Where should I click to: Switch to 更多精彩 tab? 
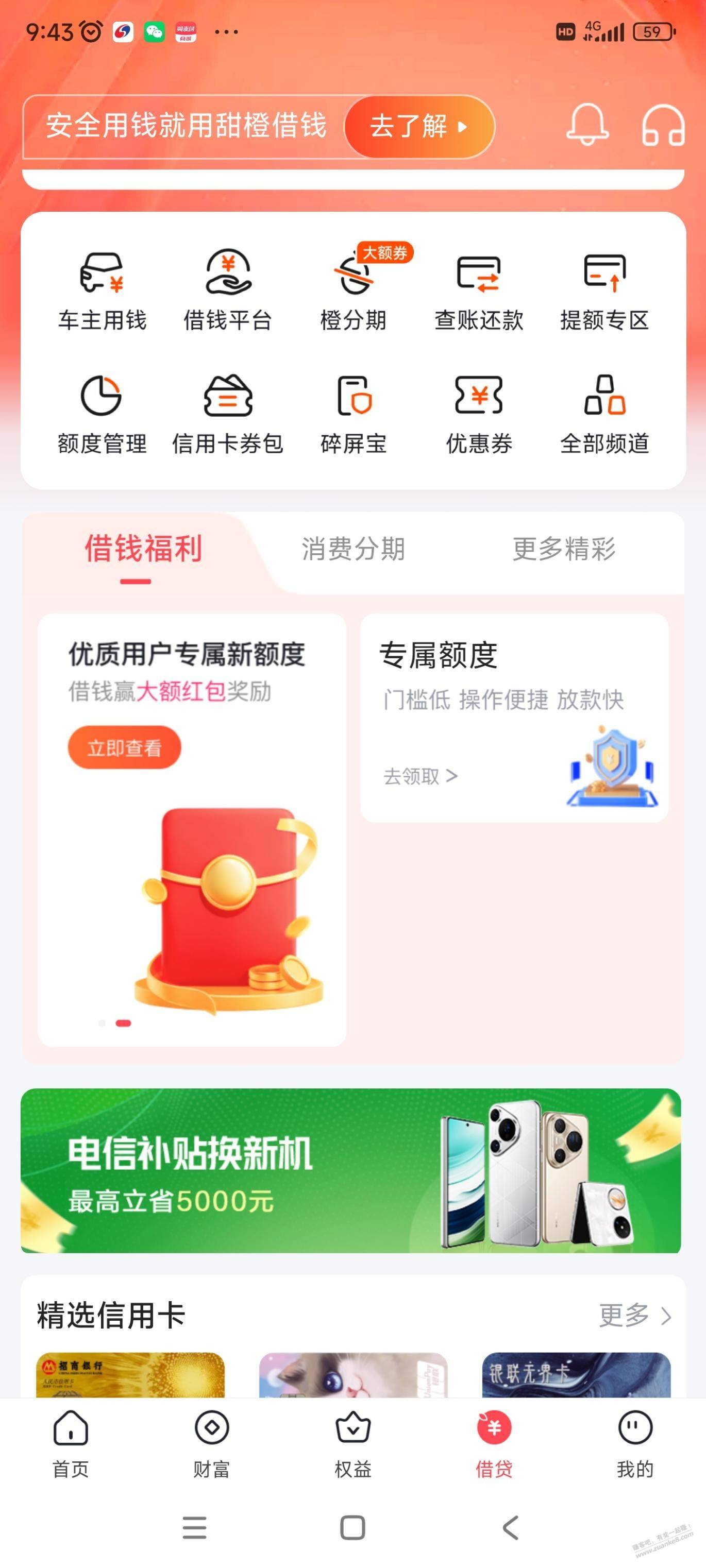click(x=564, y=549)
